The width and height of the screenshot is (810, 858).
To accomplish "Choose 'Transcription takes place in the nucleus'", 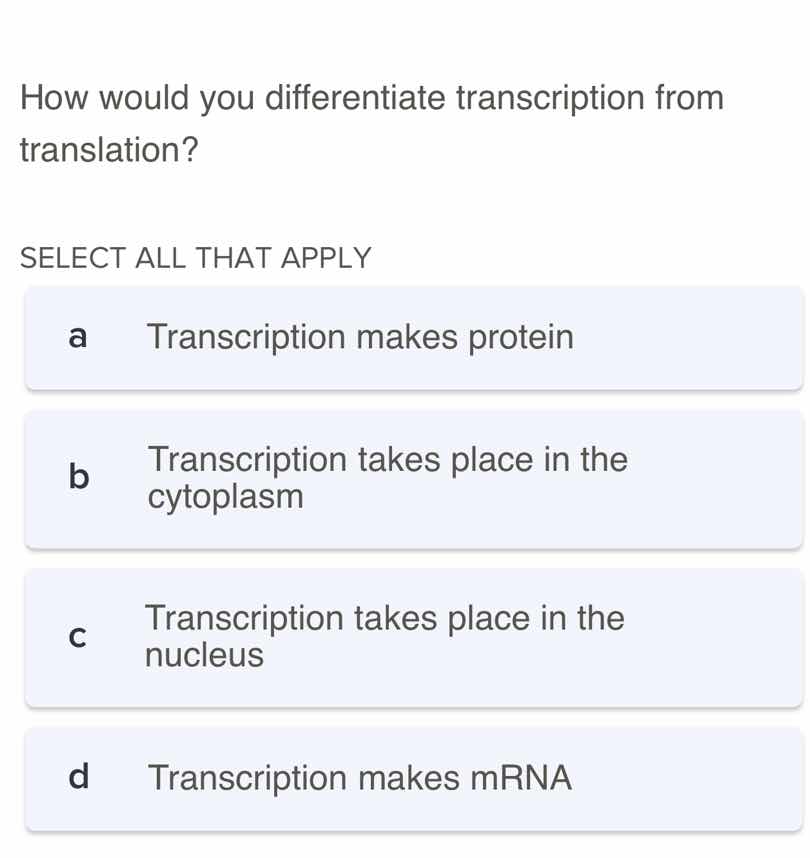I will pos(385,637).
